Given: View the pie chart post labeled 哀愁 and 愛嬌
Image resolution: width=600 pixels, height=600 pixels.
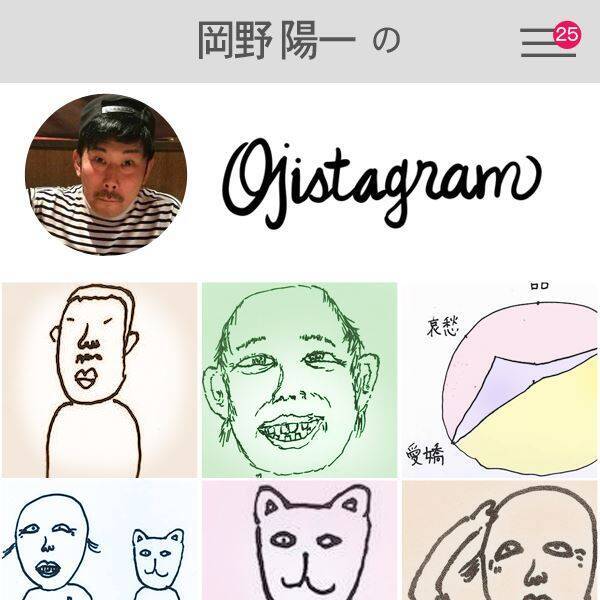Looking at the screenshot, I should click(x=501, y=380).
